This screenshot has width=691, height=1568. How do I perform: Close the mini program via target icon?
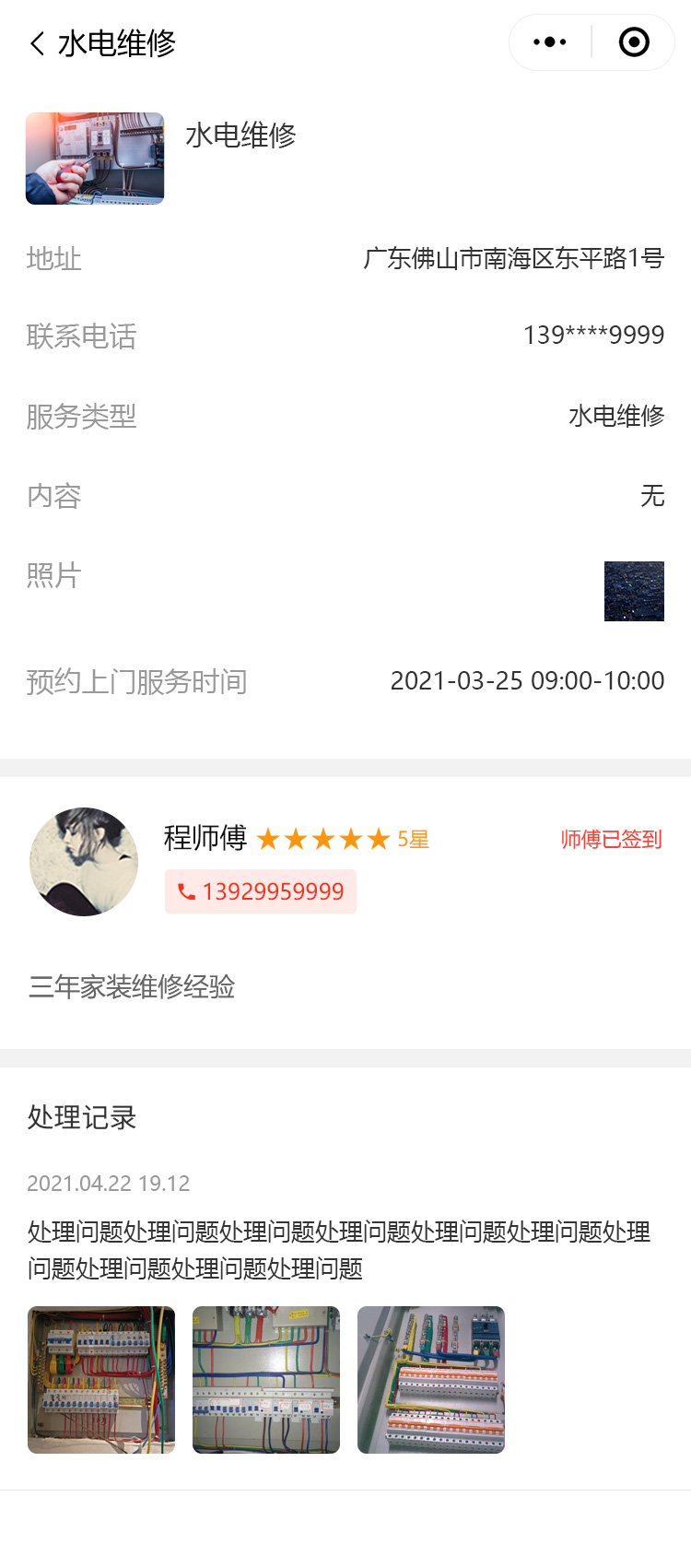(x=634, y=42)
